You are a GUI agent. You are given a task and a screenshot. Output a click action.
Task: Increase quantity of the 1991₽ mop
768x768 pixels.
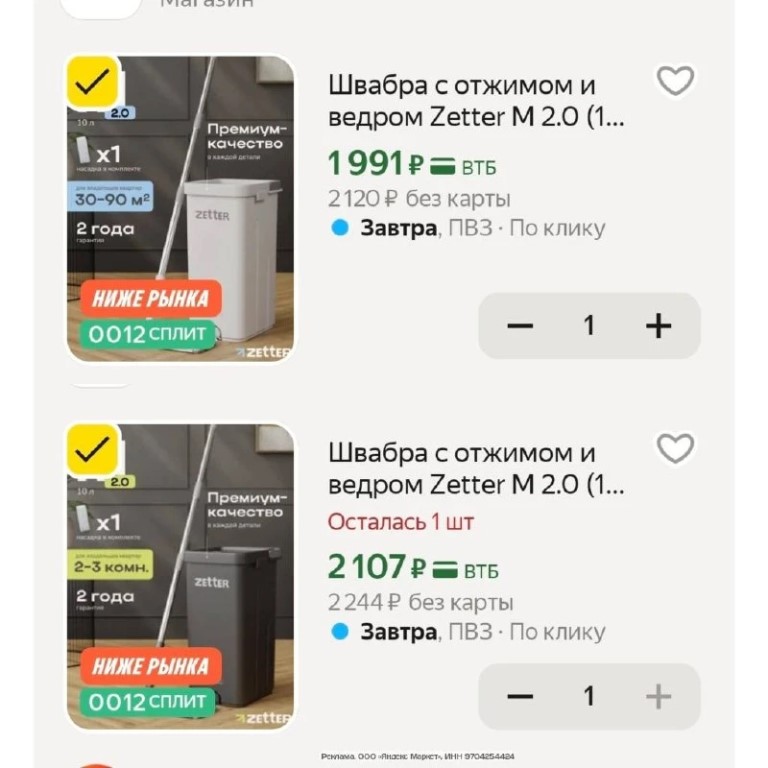(x=658, y=326)
